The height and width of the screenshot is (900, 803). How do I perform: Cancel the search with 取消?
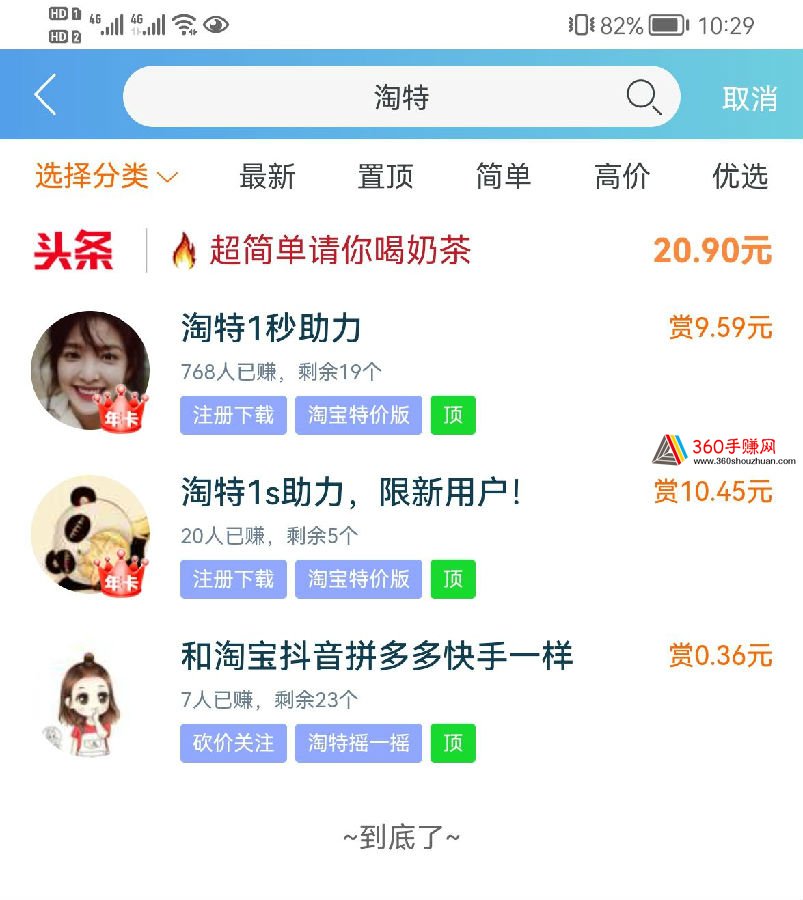[749, 98]
